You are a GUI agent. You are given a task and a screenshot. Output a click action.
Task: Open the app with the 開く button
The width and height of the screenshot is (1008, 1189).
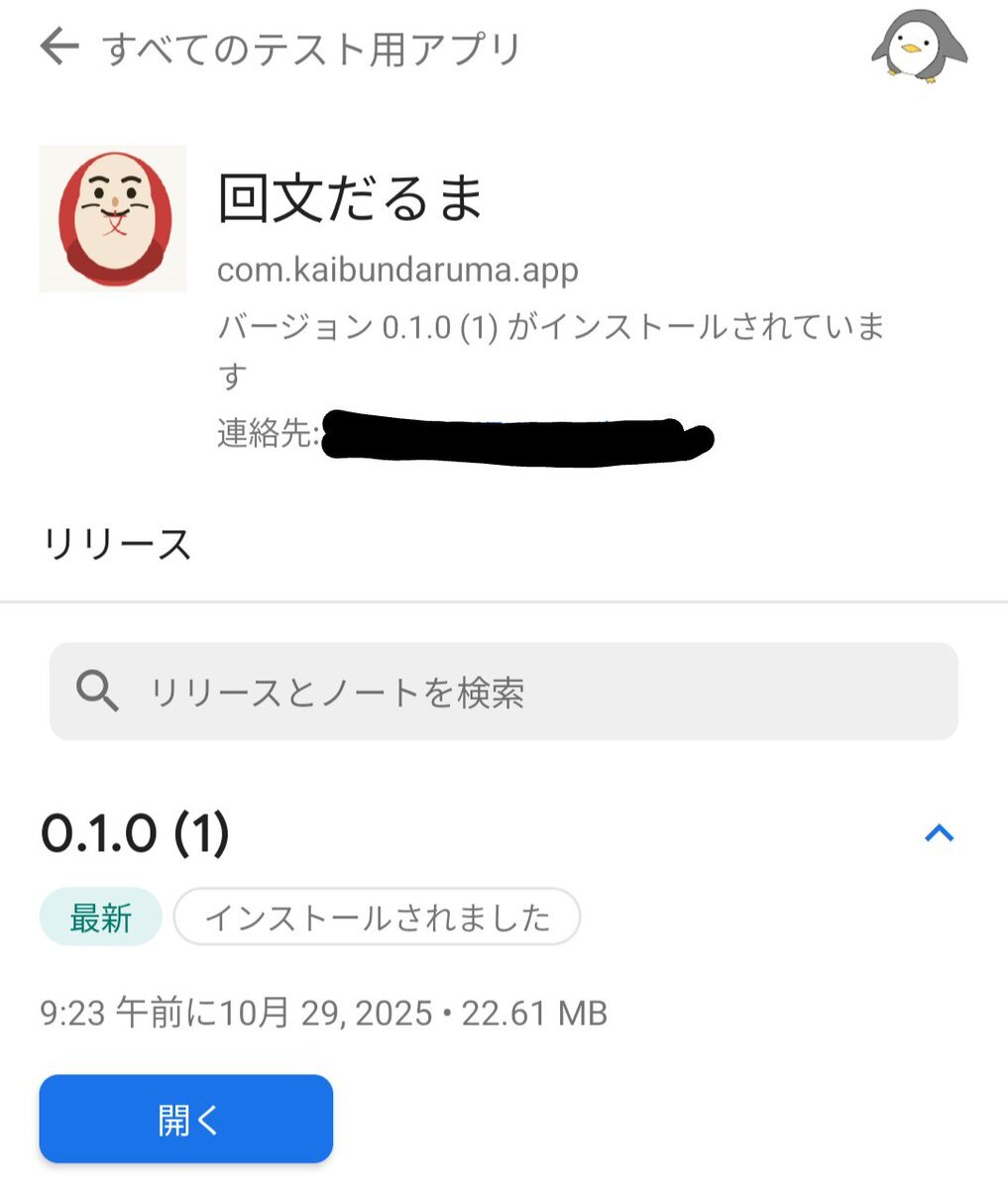(186, 1120)
